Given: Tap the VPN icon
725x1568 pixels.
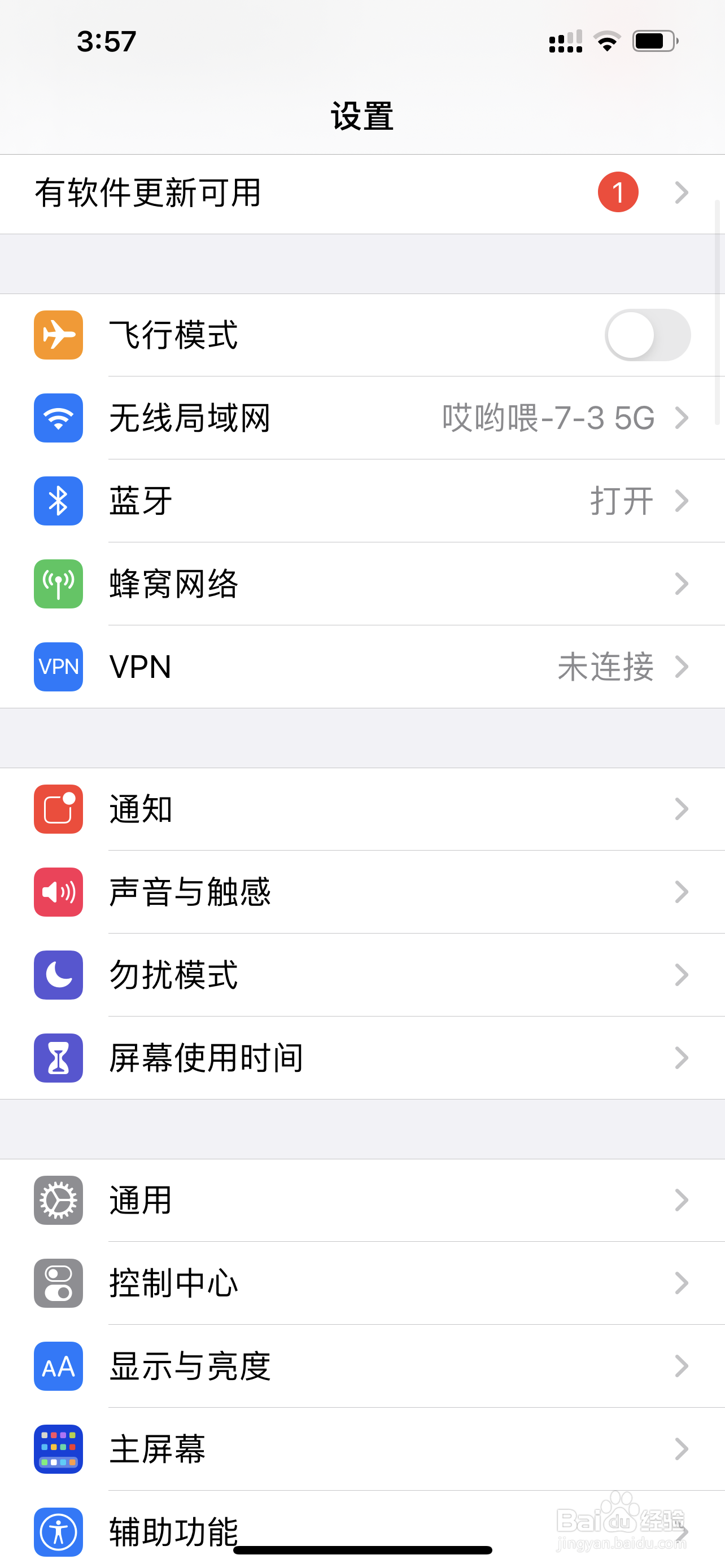Looking at the screenshot, I should tap(58, 667).
